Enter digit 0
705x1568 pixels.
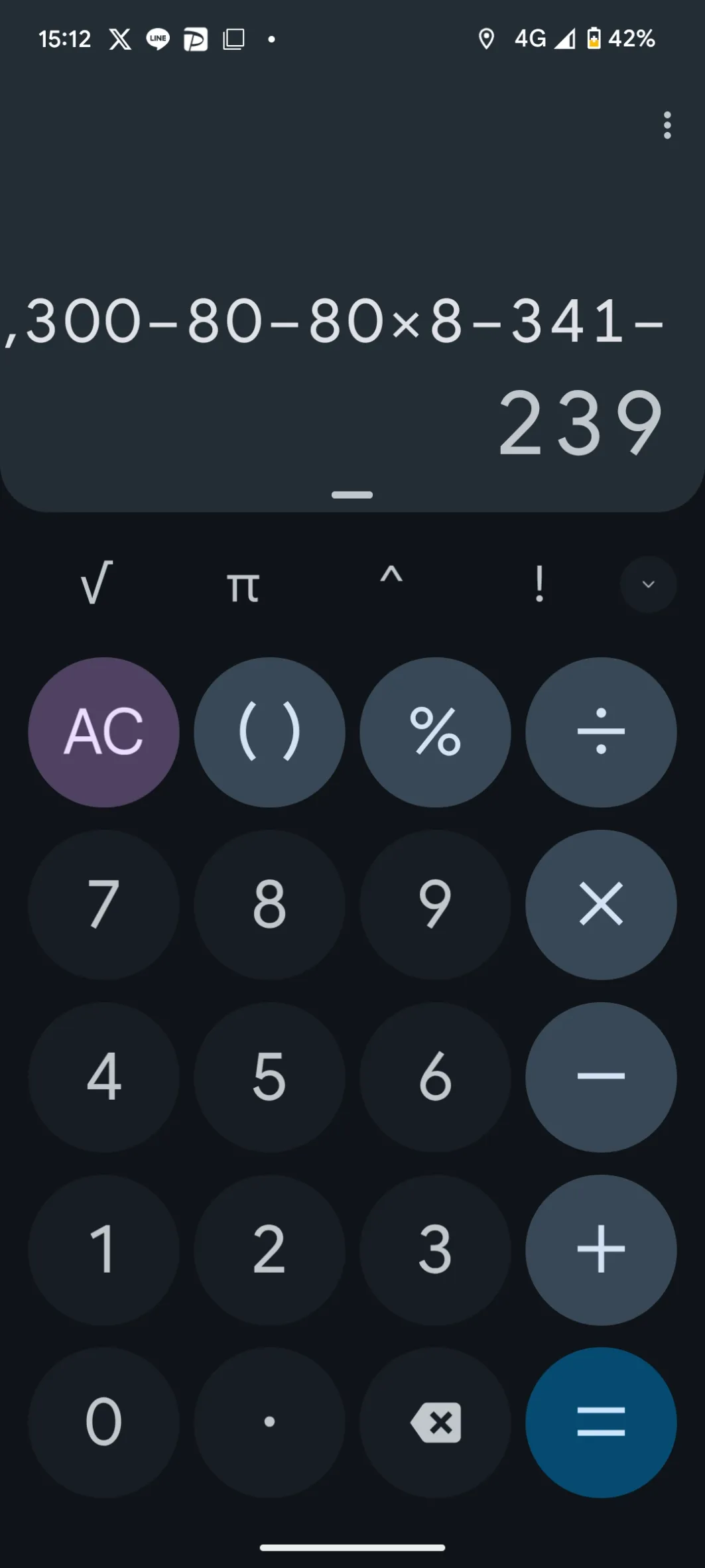click(103, 1422)
